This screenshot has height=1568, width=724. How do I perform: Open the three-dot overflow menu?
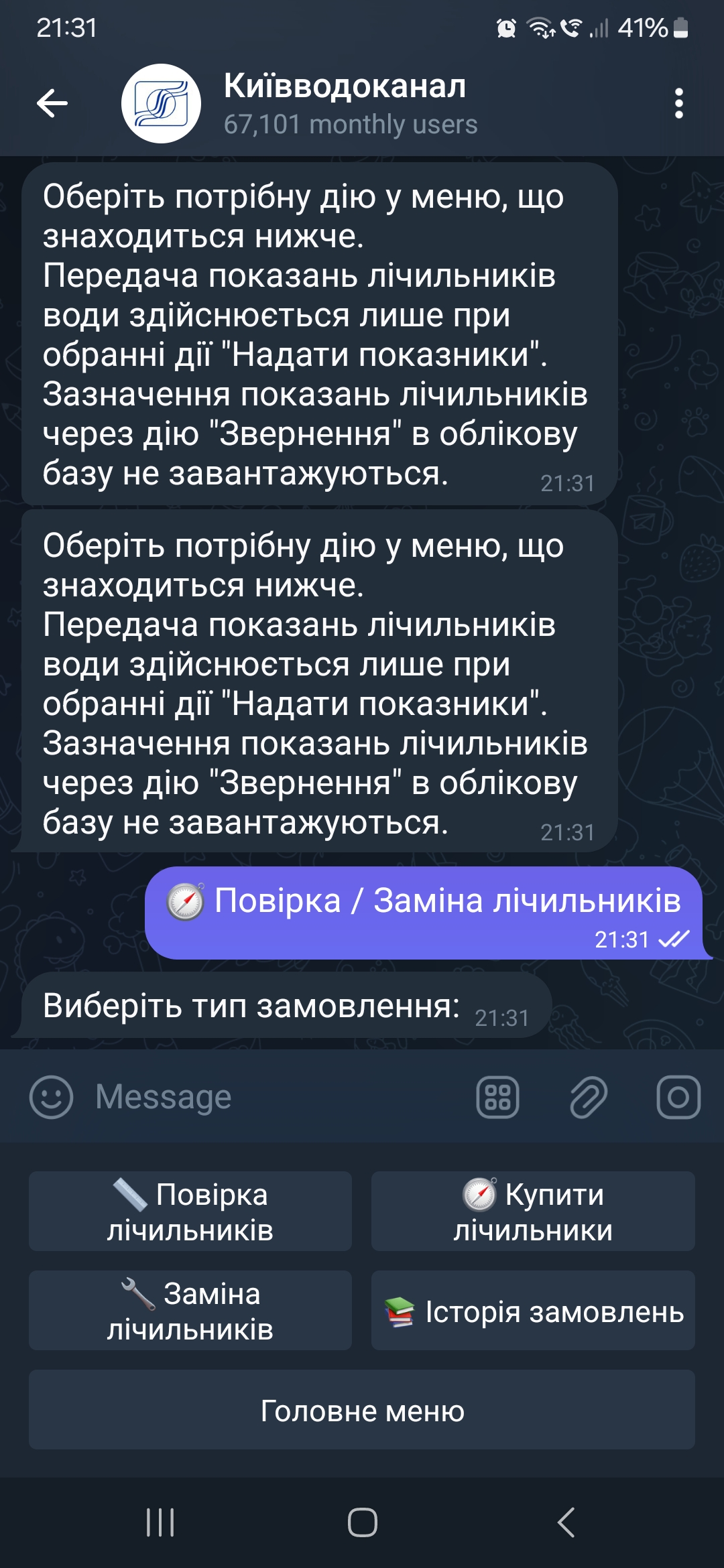click(678, 103)
